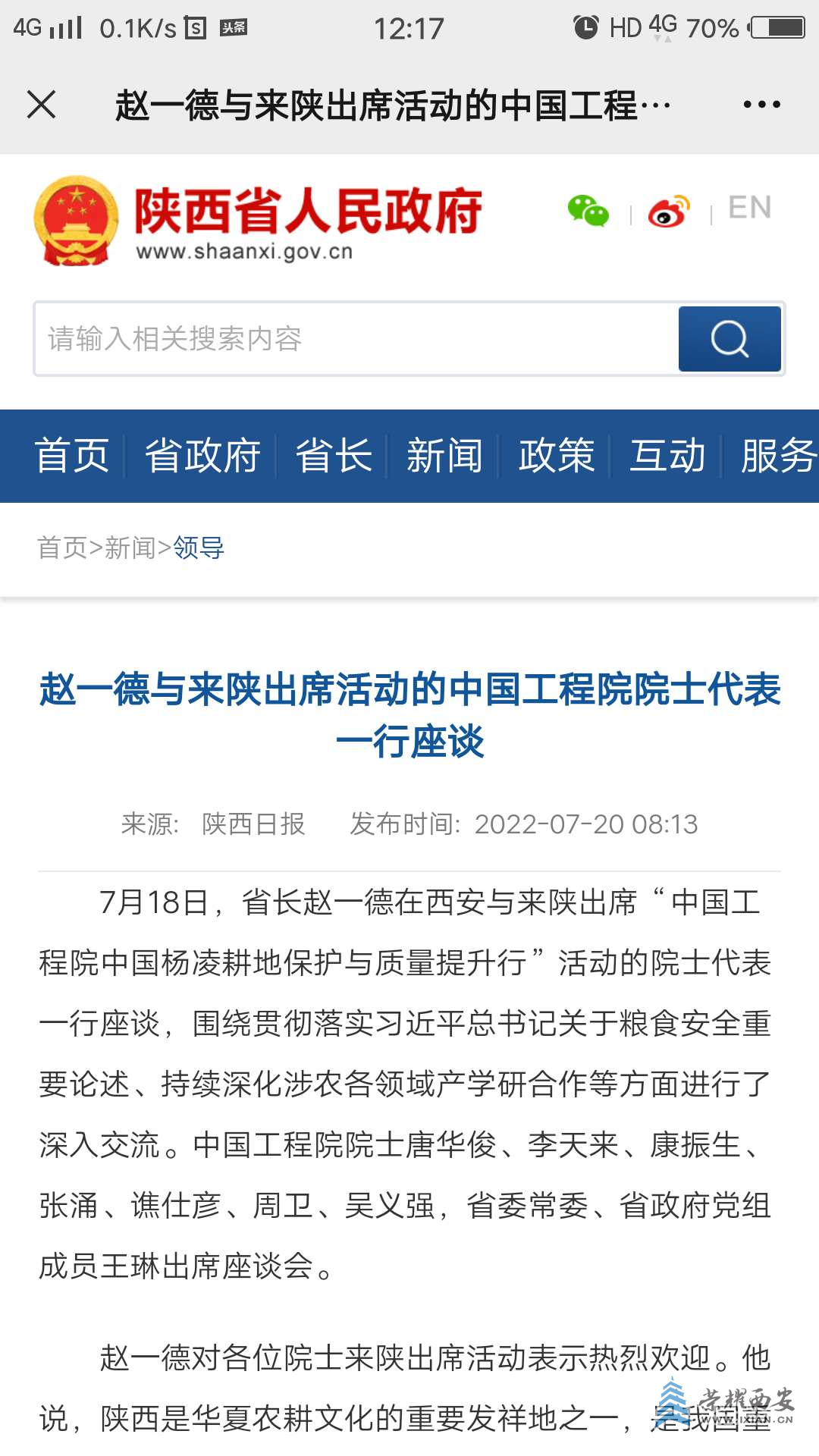Go to 首页 in navigation bar

point(72,456)
